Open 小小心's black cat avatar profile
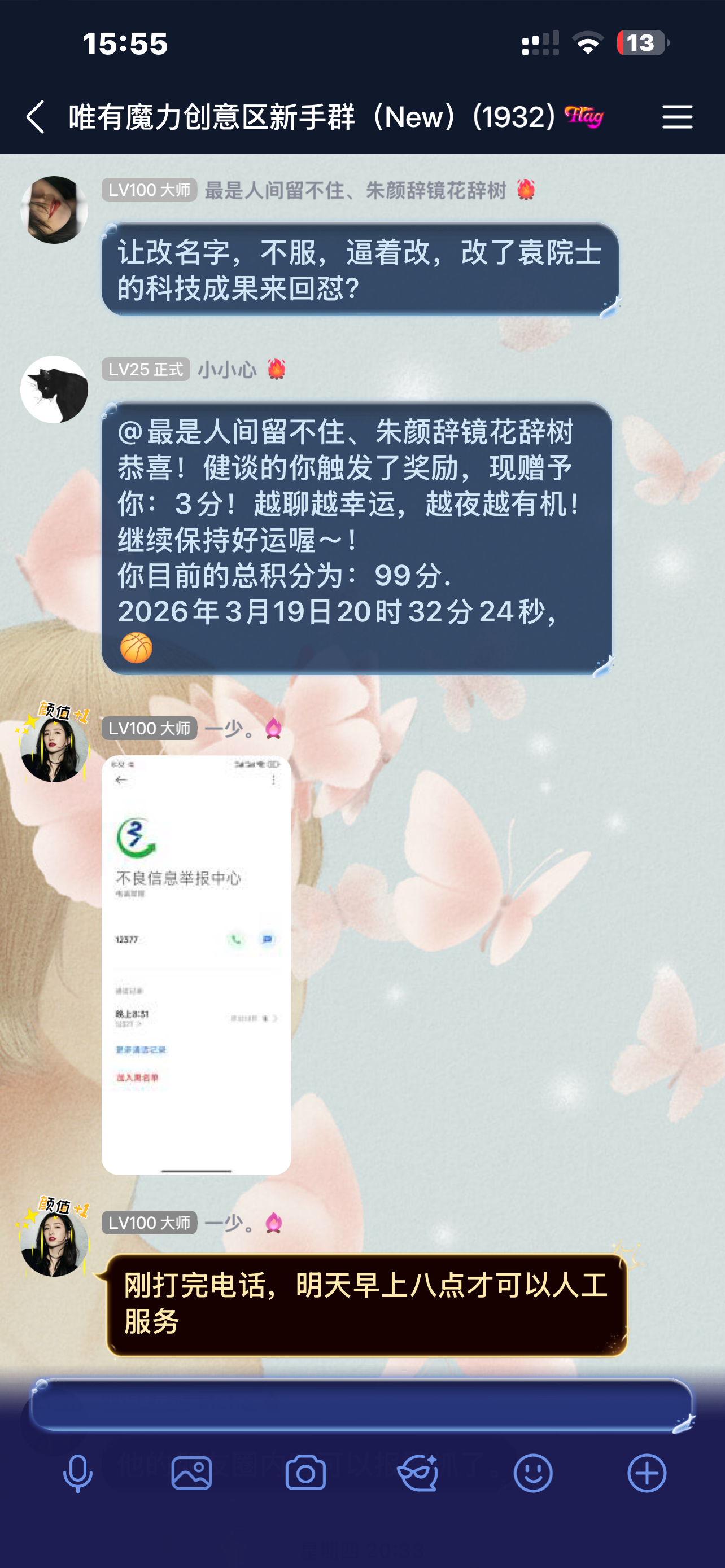Viewport: 725px width, 1568px height. point(54,389)
